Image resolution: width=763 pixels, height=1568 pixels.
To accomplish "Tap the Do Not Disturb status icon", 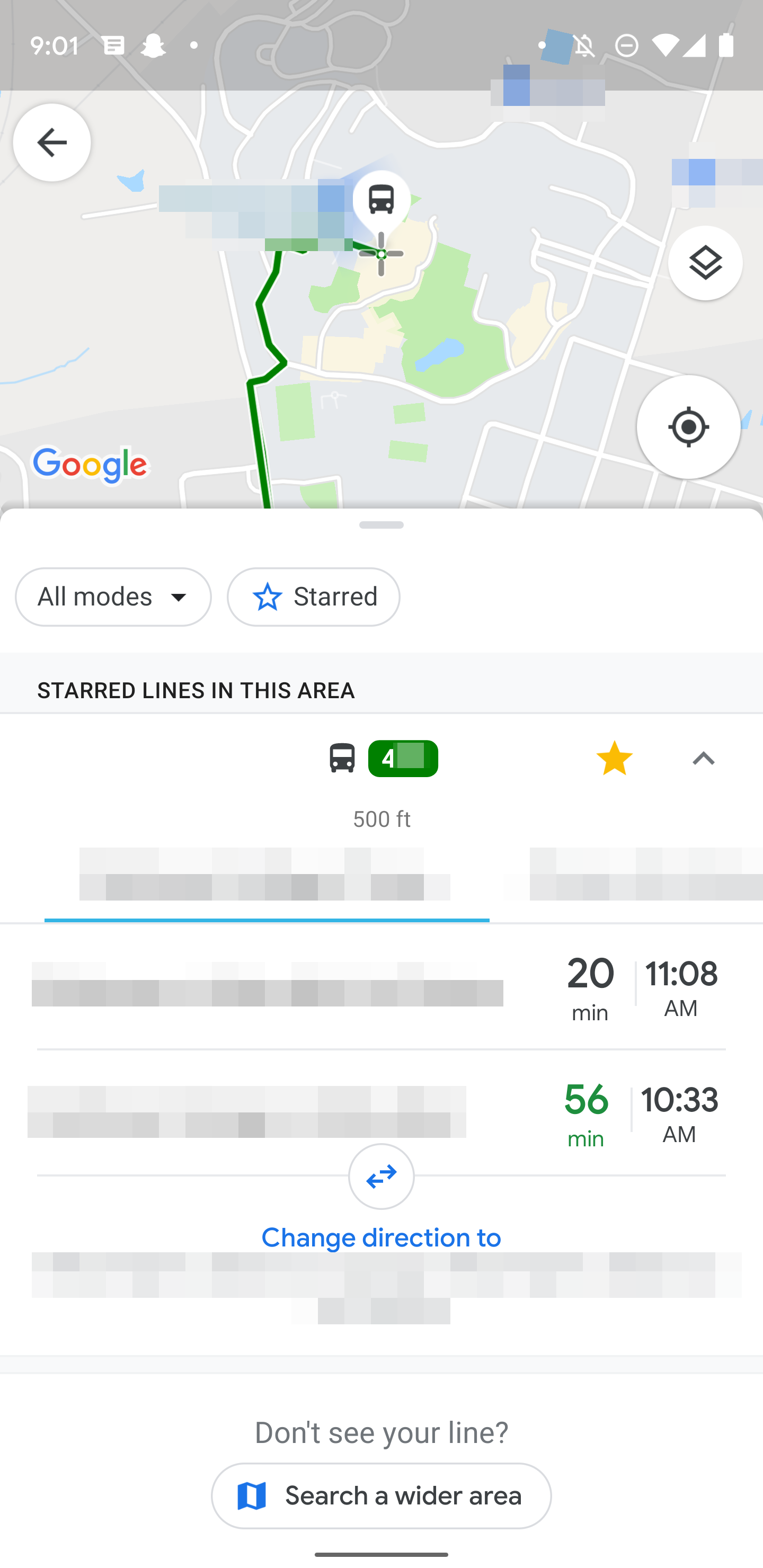I will [626, 44].
